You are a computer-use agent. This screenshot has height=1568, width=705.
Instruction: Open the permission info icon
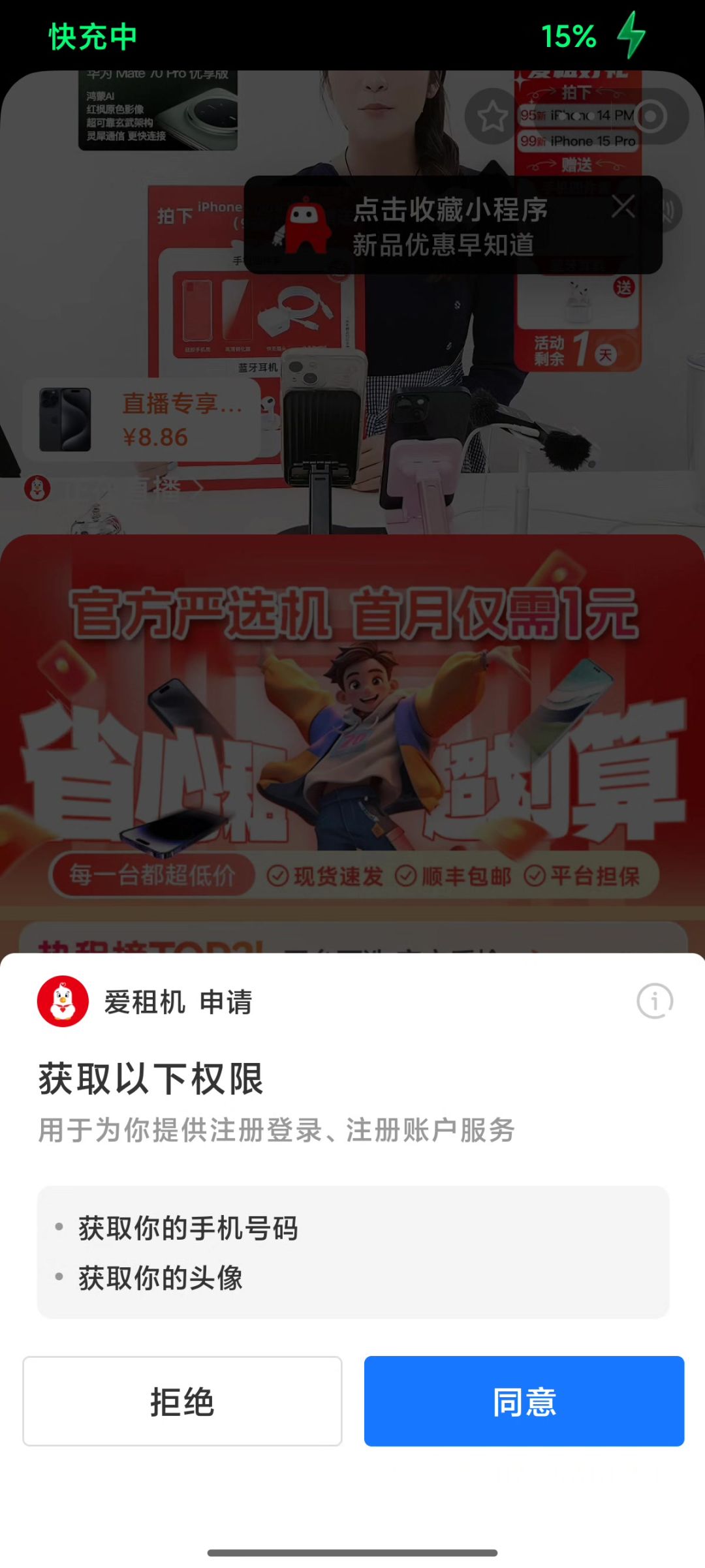(x=655, y=1001)
